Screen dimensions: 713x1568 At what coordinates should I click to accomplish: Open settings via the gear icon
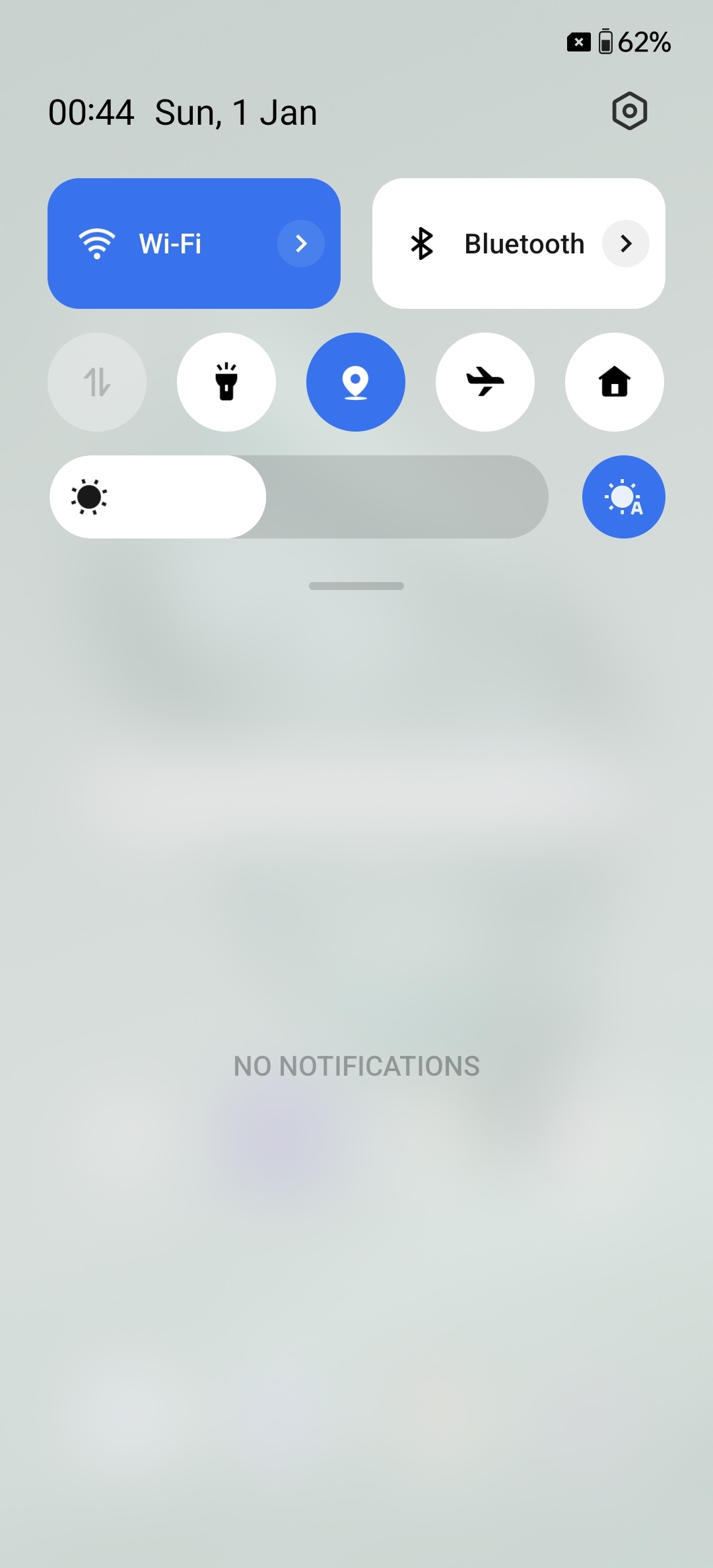pos(629,111)
